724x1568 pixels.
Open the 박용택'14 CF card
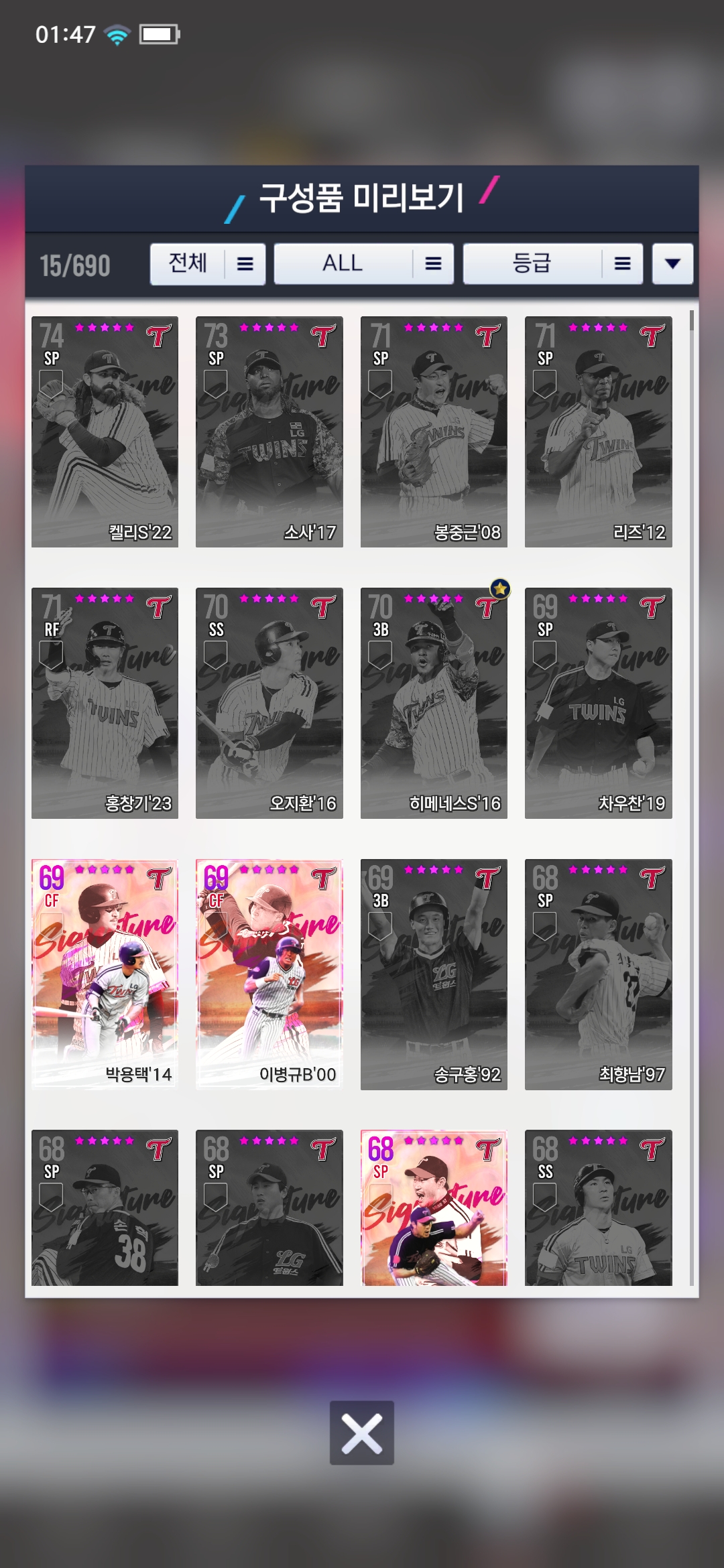coord(105,974)
